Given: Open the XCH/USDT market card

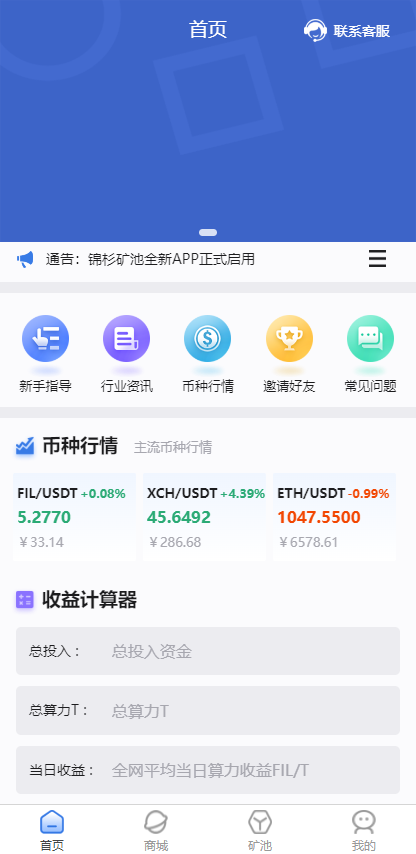Looking at the screenshot, I should [204, 517].
